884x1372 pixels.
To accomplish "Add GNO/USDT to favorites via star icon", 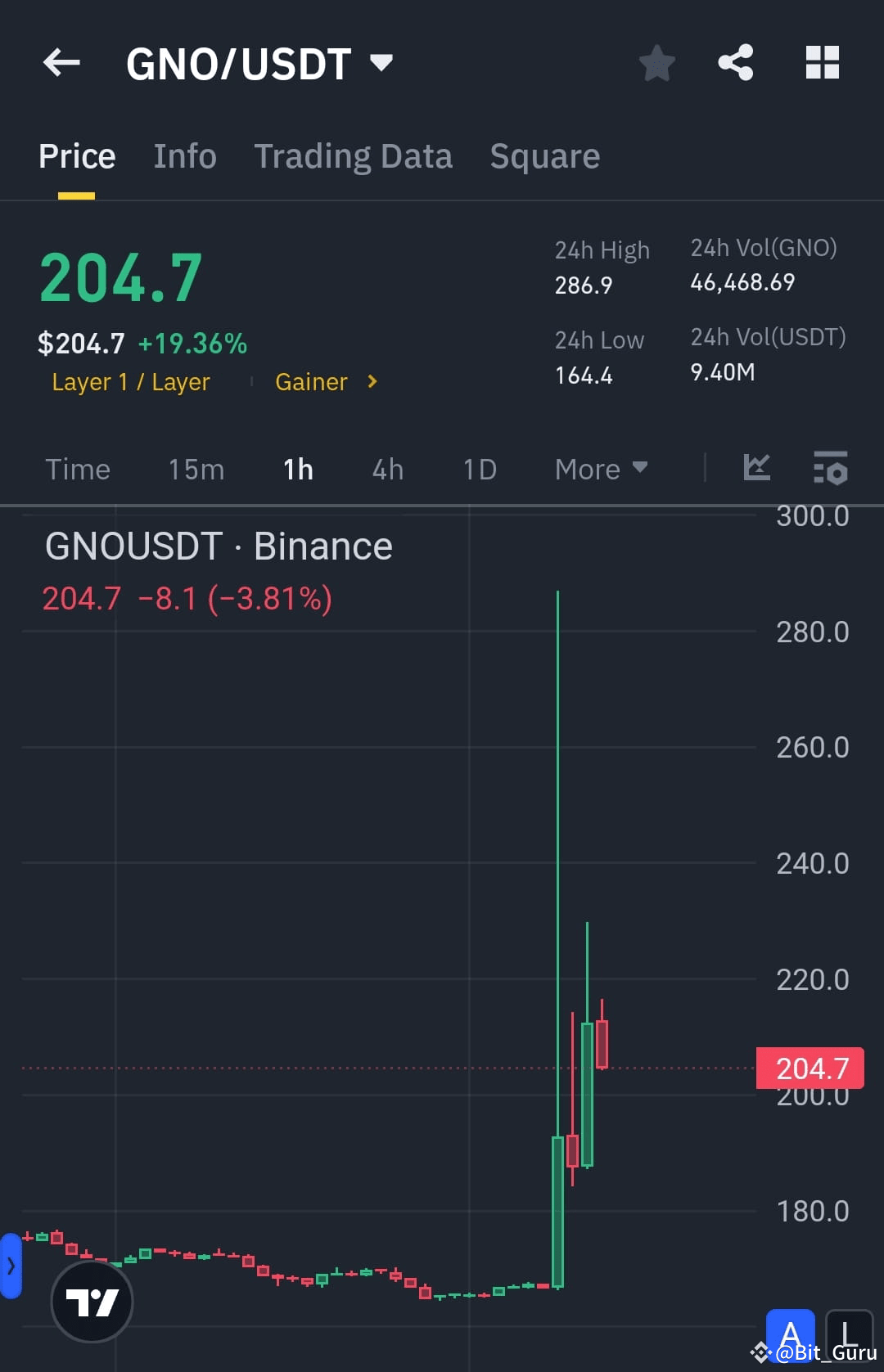I will [x=657, y=61].
